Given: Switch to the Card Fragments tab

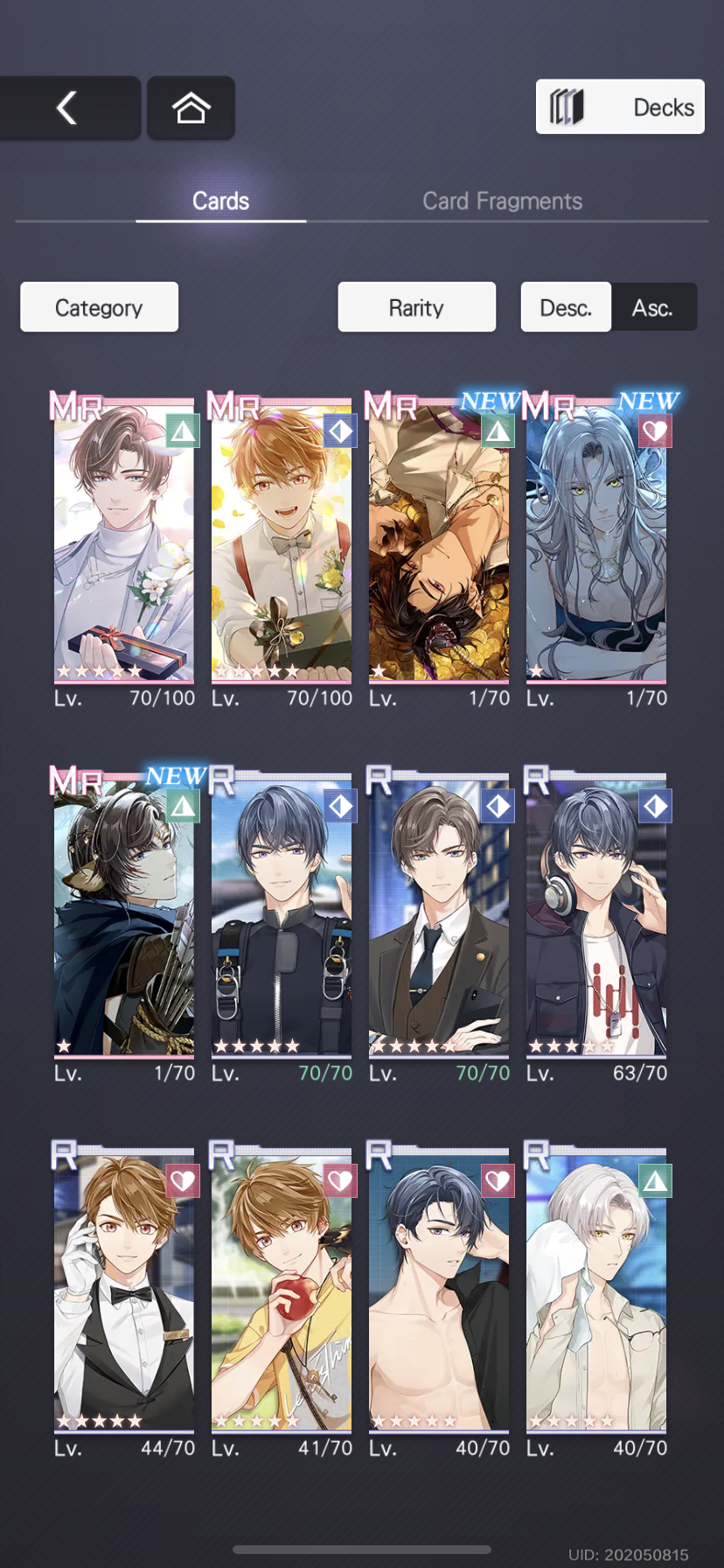Looking at the screenshot, I should 503,200.
